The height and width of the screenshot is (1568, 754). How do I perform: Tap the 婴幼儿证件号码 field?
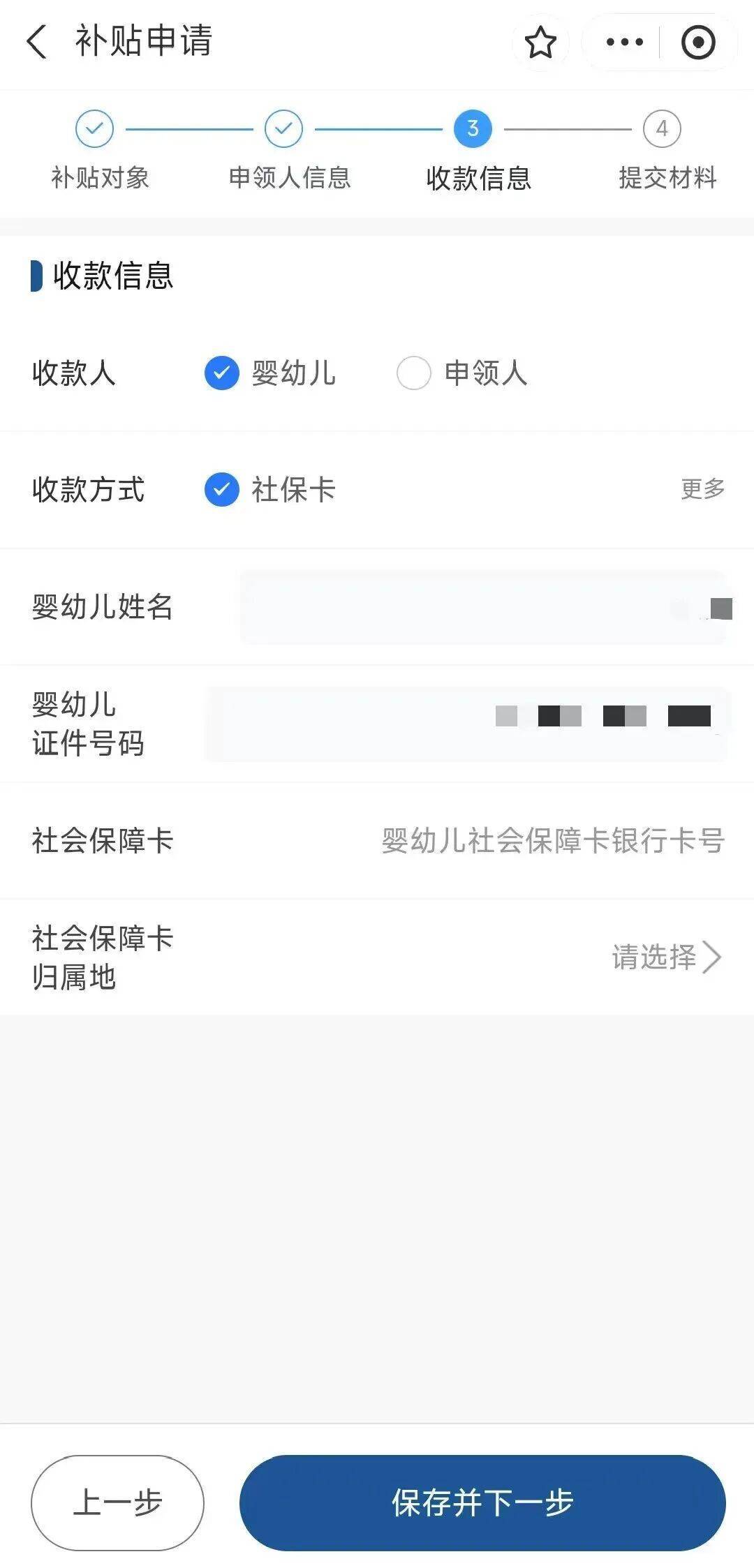pos(465,724)
